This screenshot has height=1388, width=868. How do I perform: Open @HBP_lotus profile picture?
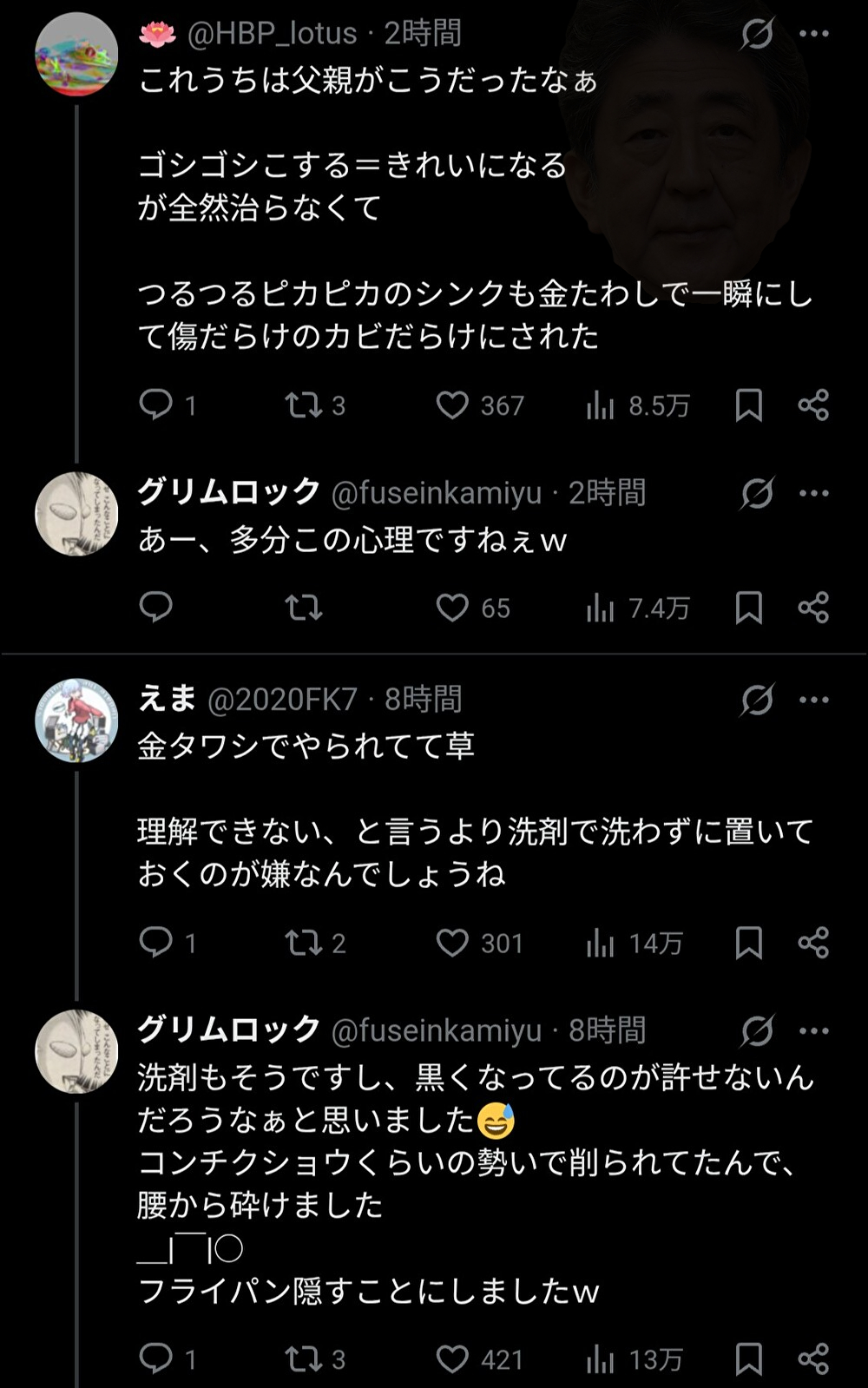click(76, 54)
